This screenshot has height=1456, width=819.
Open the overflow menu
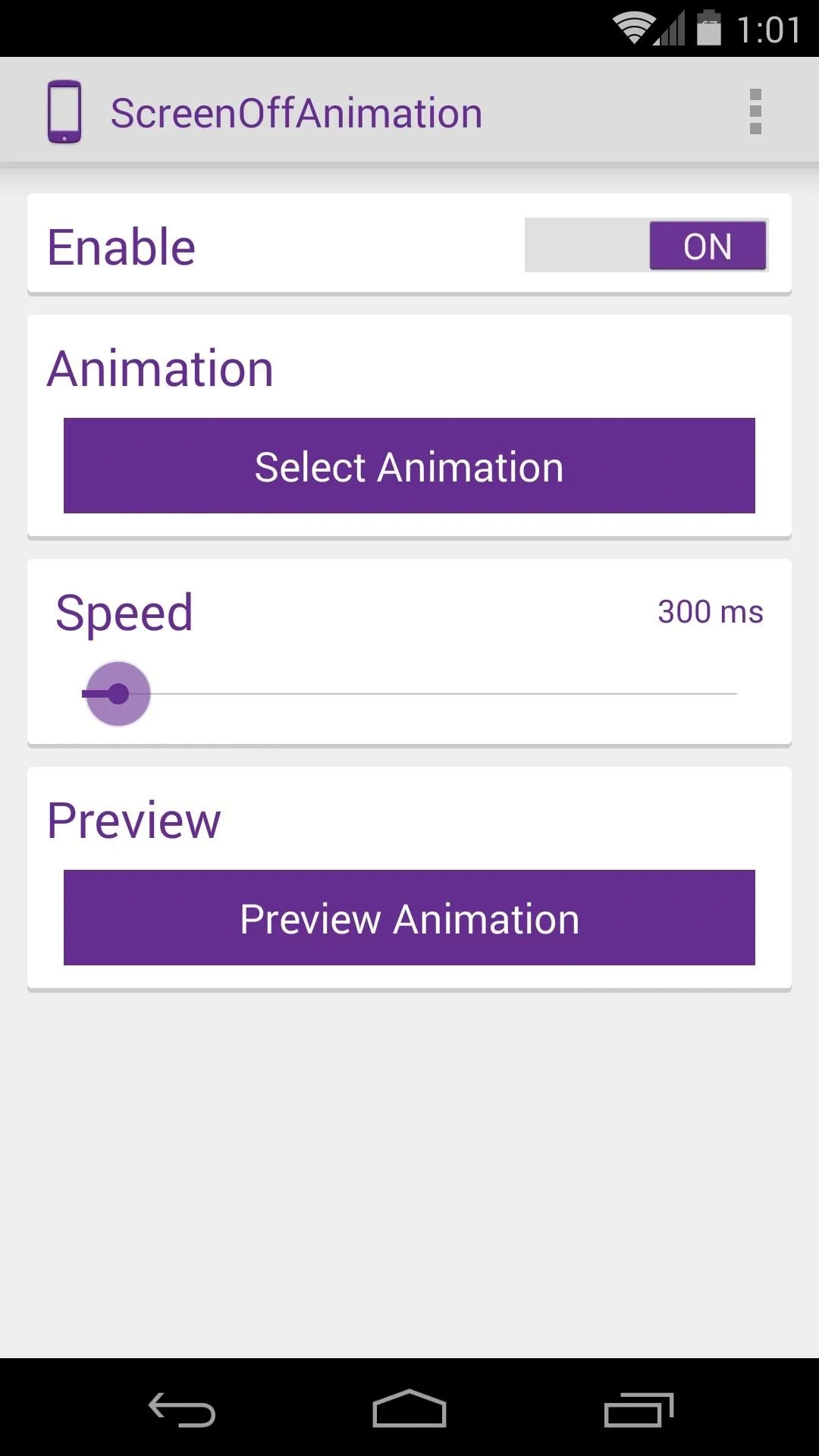755,111
